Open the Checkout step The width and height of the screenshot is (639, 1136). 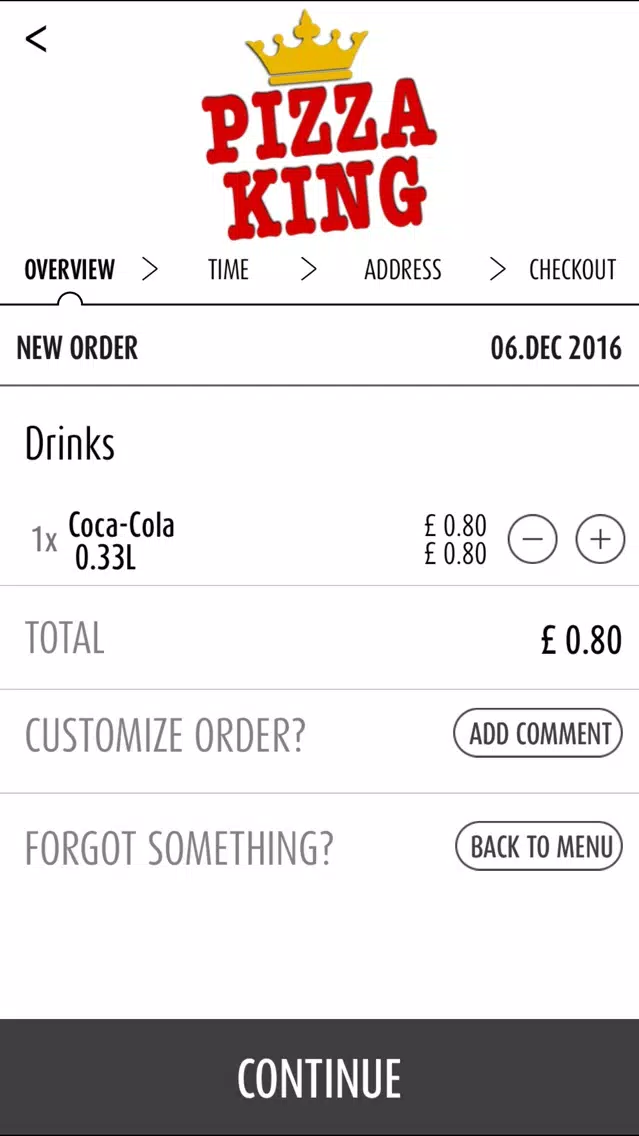[572, 270]
